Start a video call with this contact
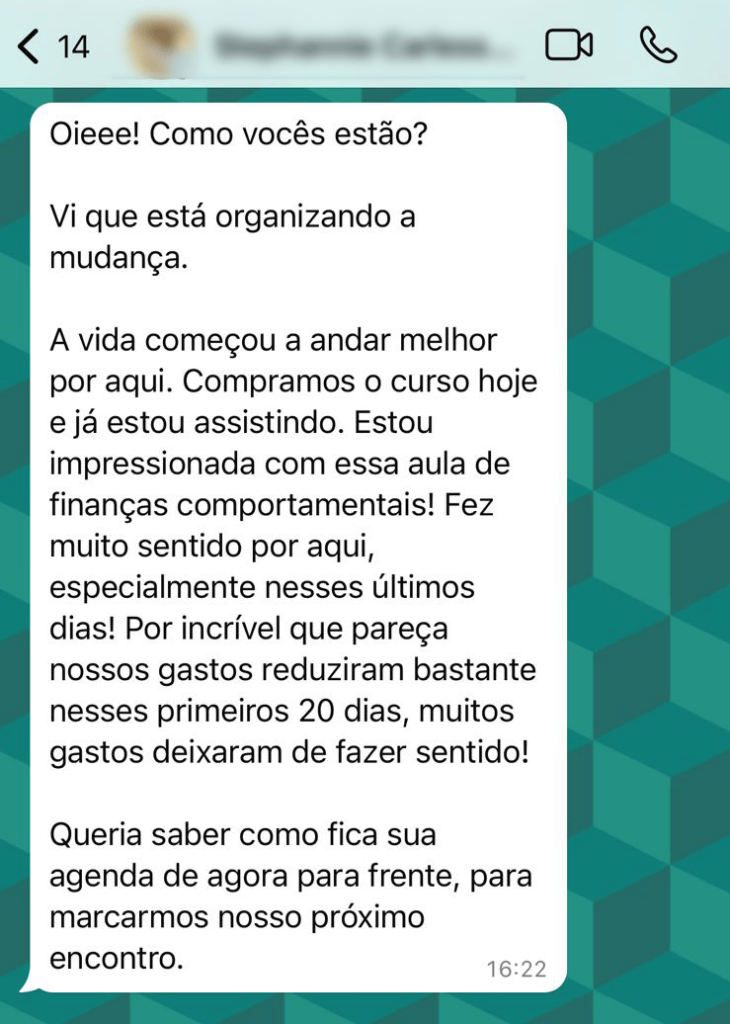This screenshot has width=730, height=1024. (x=569, y=46)
